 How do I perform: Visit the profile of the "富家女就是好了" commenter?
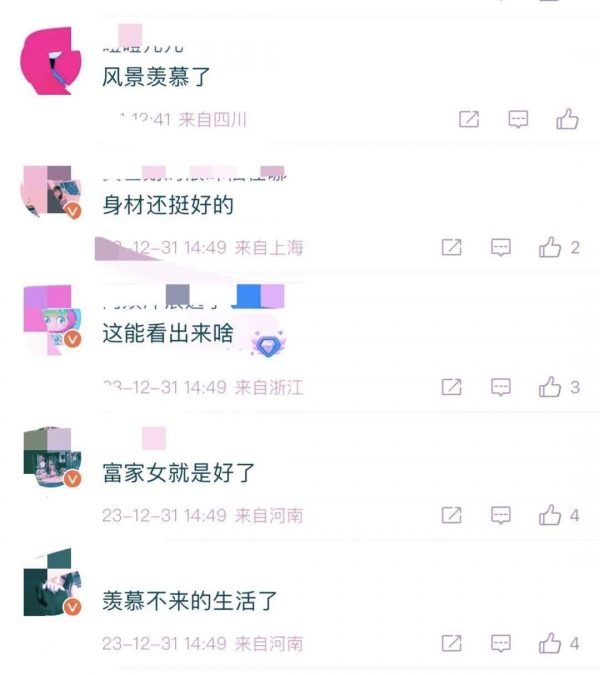[50, 458]
